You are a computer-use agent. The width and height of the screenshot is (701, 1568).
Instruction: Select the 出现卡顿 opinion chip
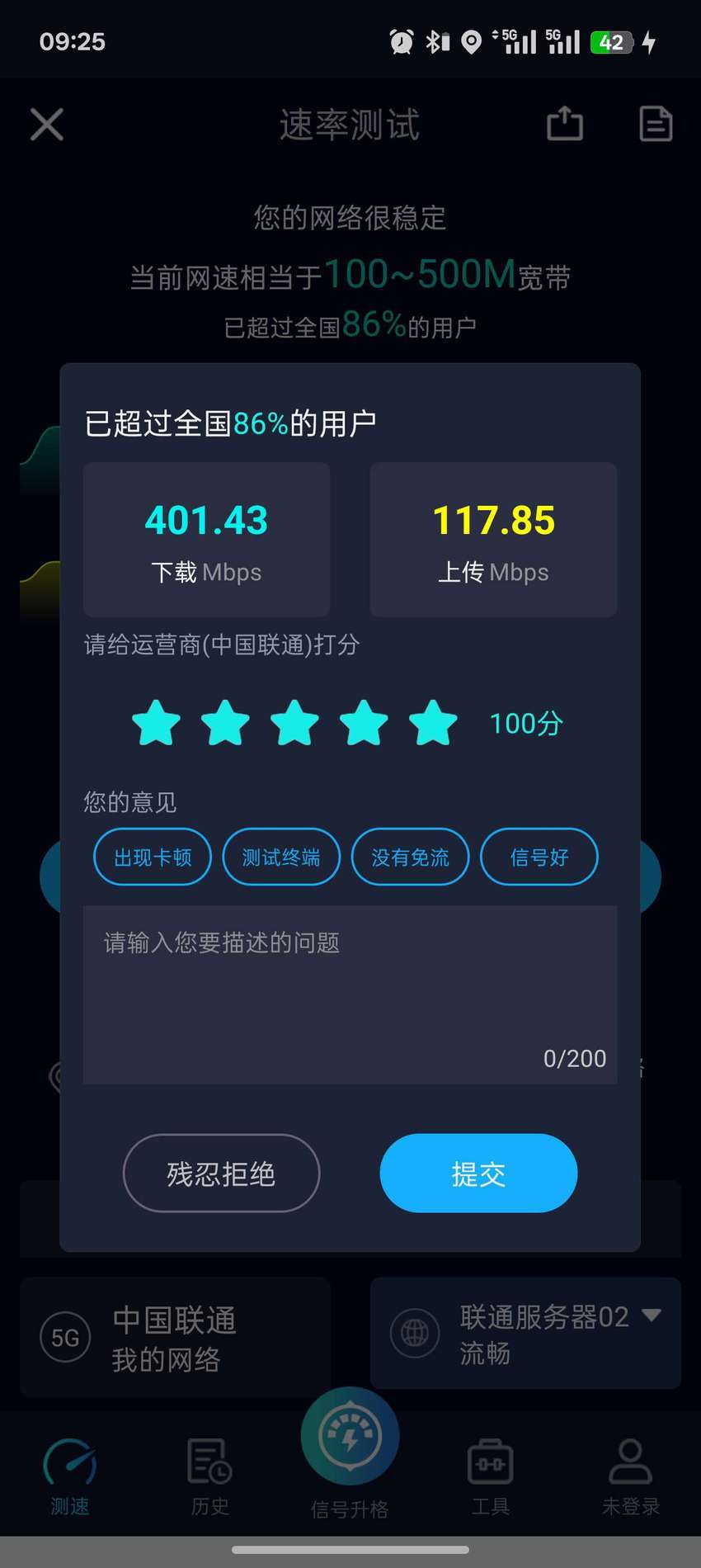[153, 857]
